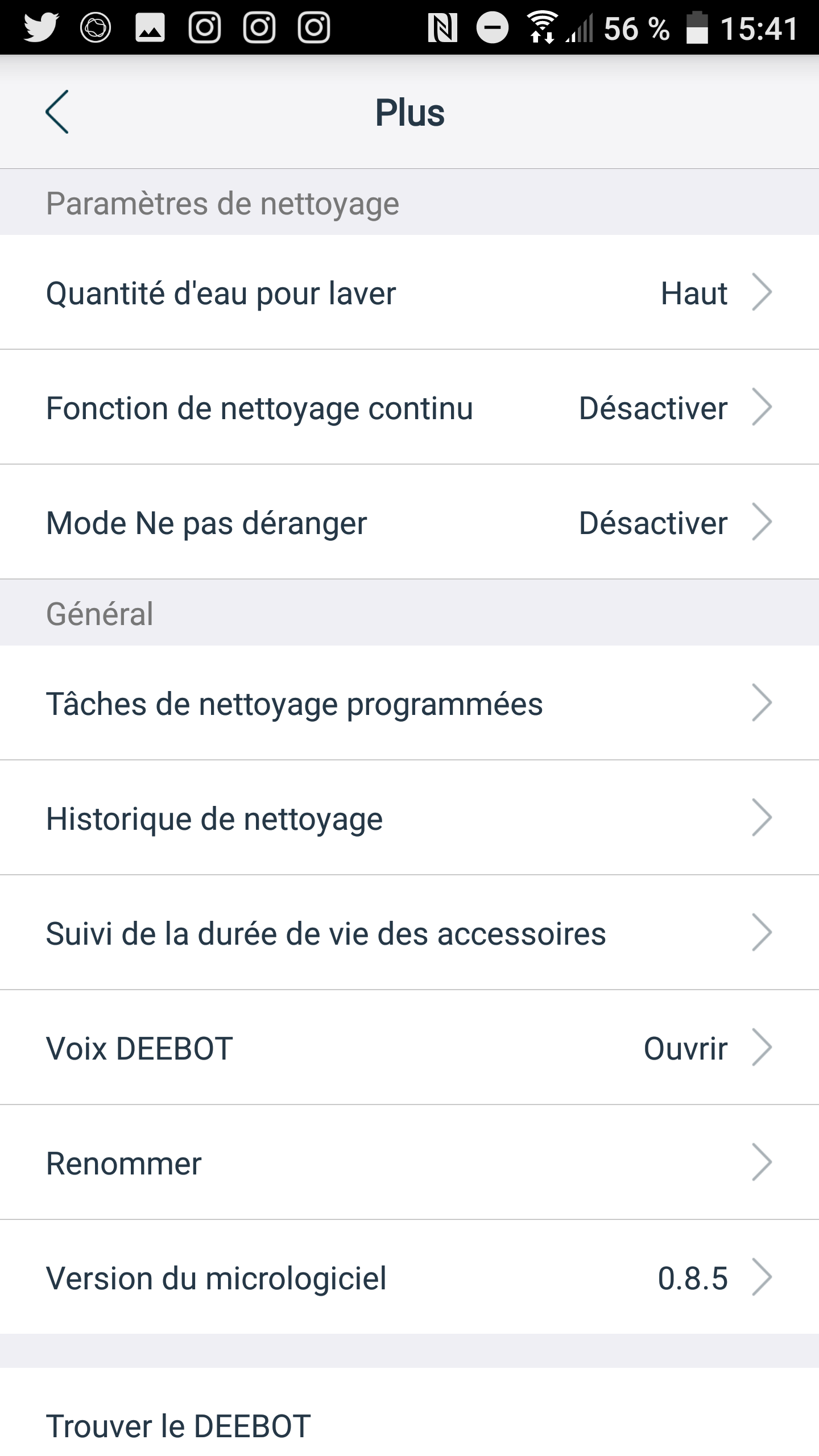Open Tâches de nettoyage programmées
Screen dimensions: 819x1456
409,703
